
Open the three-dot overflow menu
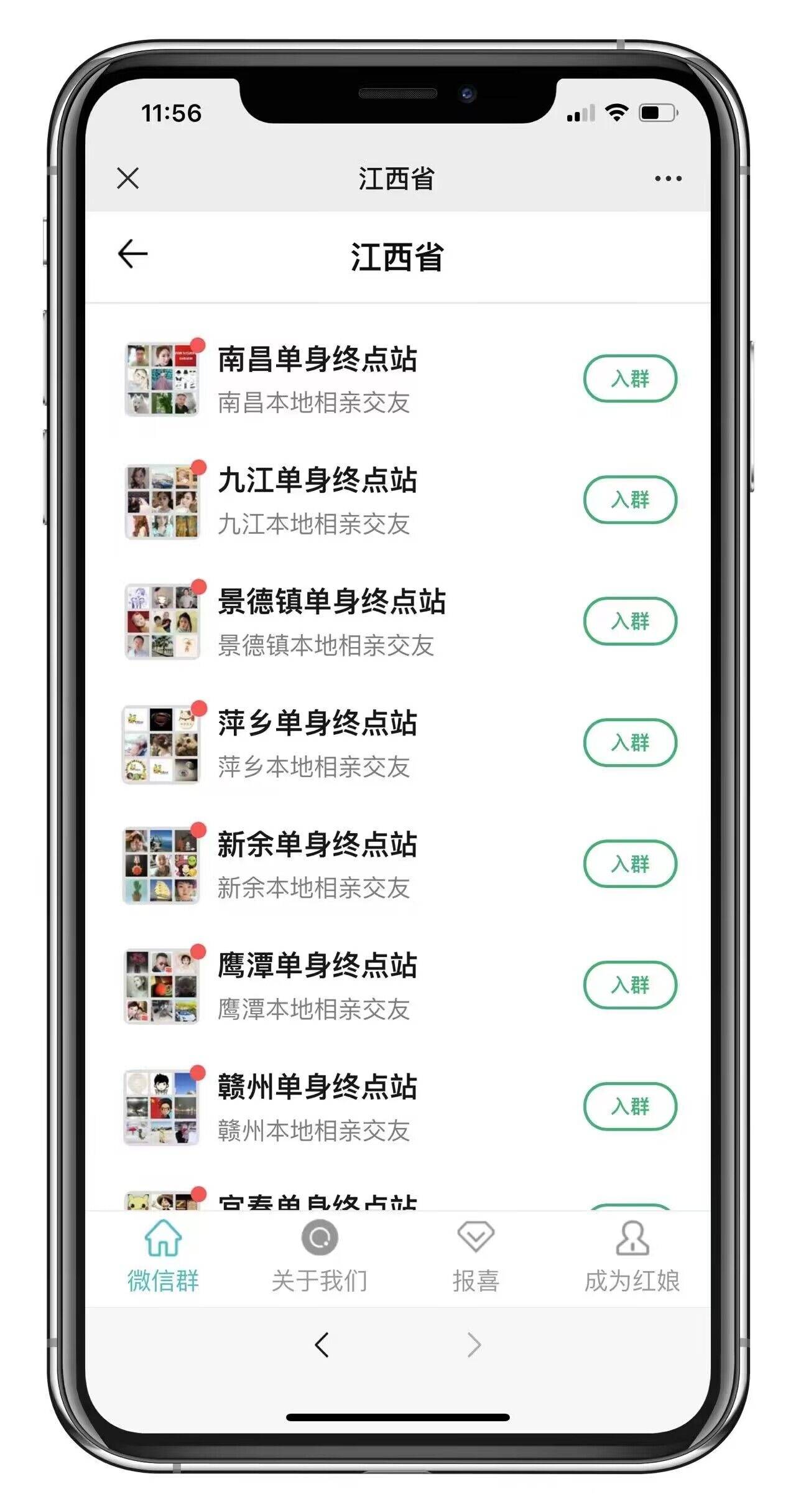click(x=668, y=179)
